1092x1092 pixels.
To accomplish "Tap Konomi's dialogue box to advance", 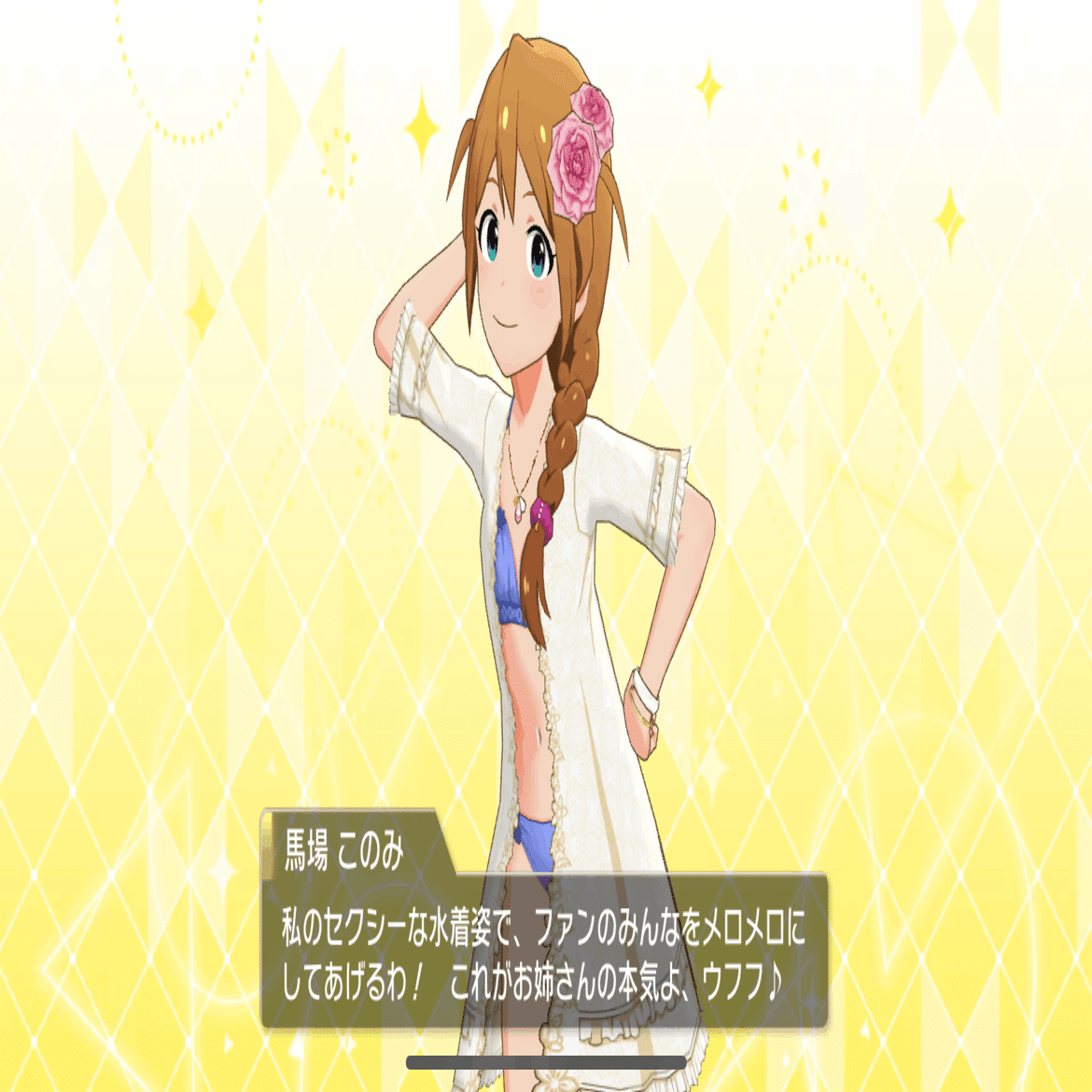I will click(x=543, y=952).
